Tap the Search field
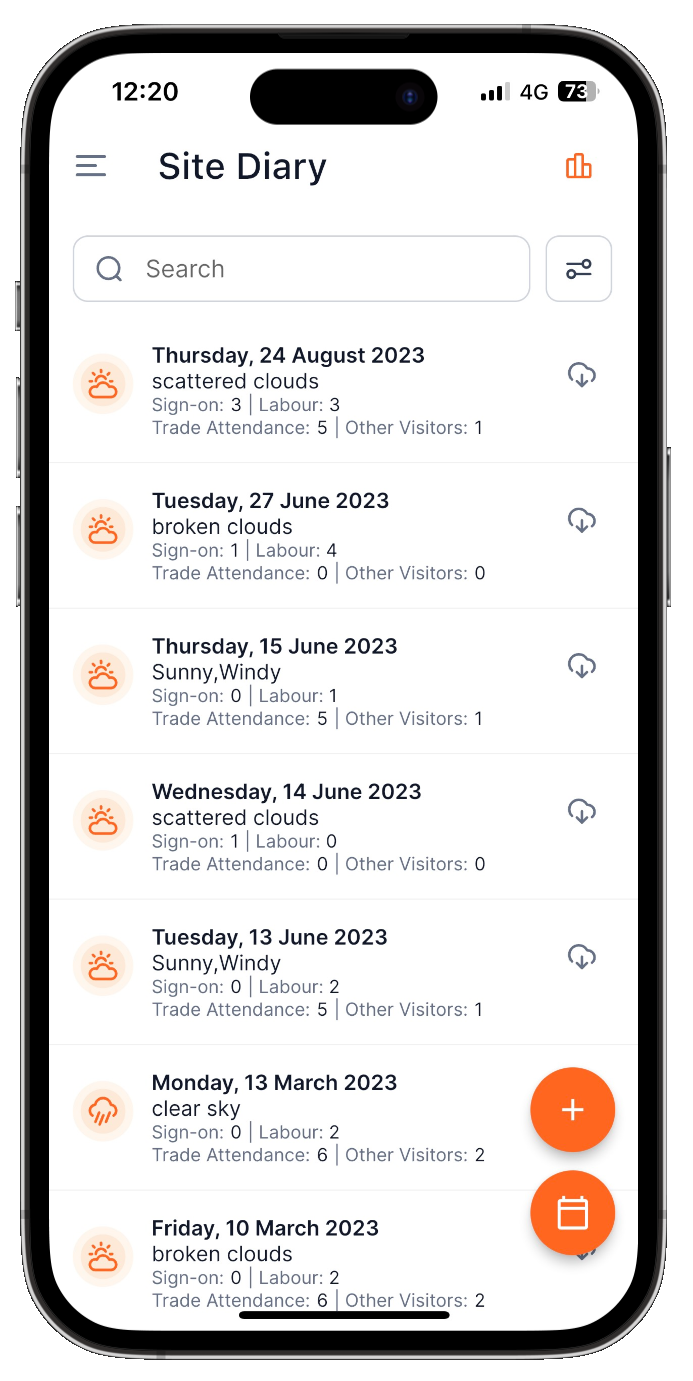 301,268
